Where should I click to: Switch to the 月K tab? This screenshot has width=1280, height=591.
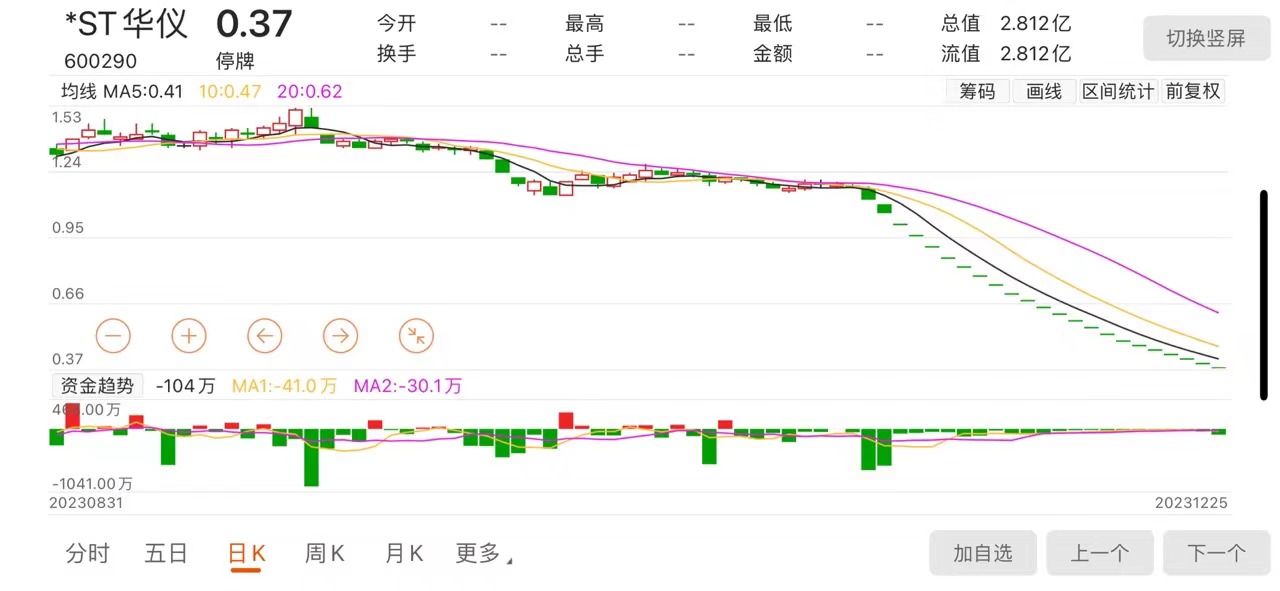tap(404, 553)
